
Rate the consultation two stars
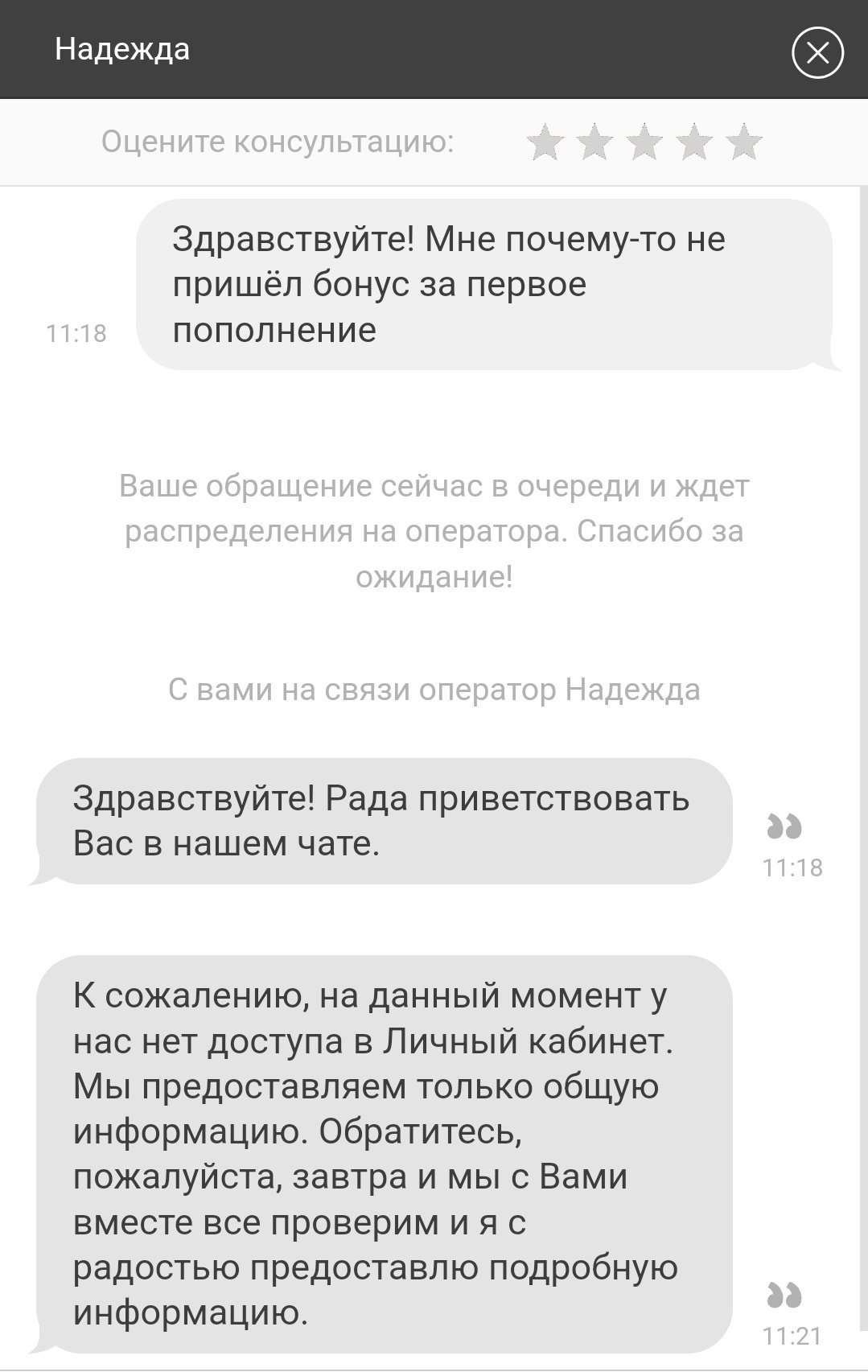(595, 142)
